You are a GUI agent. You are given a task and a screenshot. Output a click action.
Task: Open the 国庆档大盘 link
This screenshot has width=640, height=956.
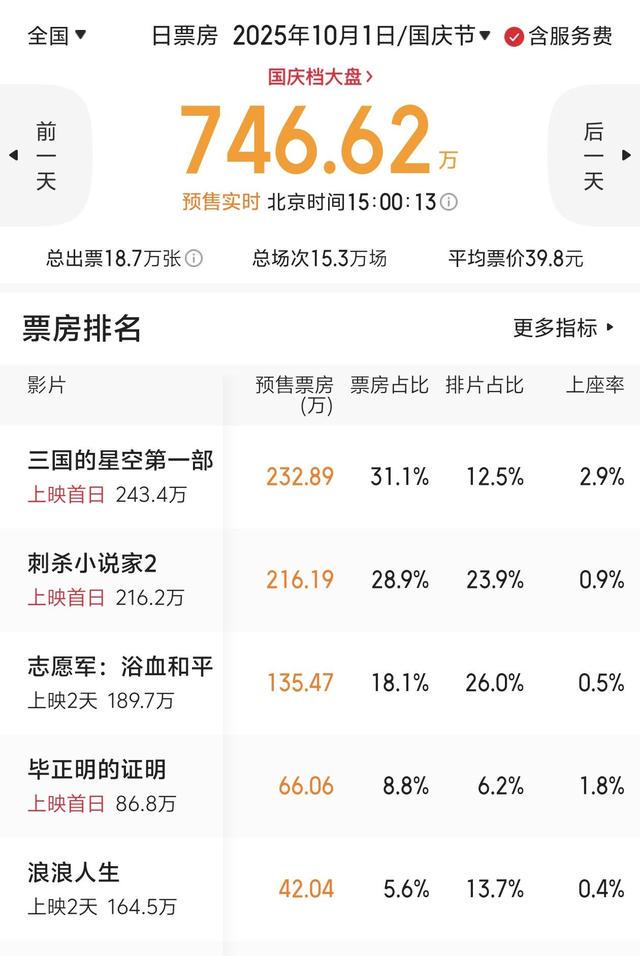tap(320, 76)
